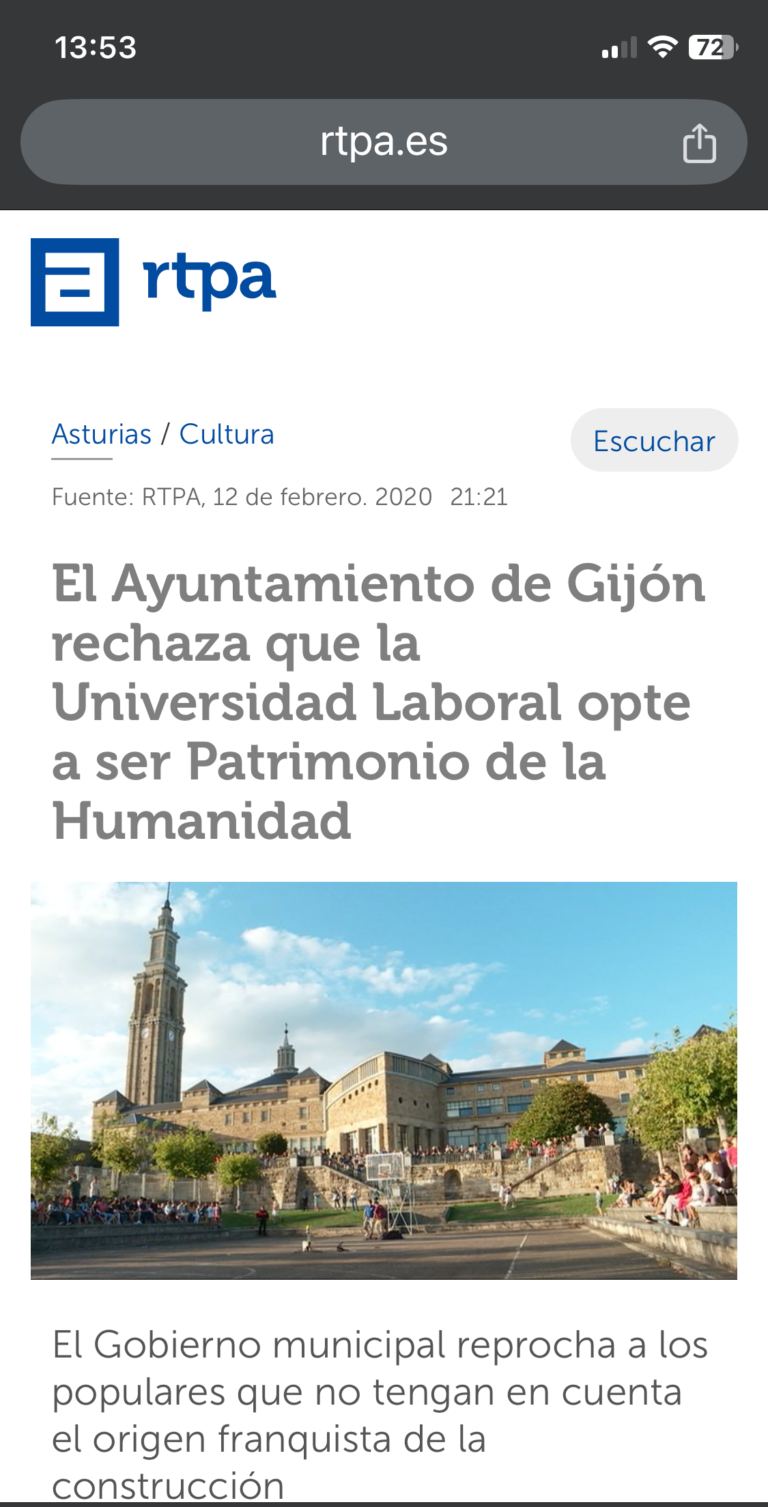Share this page via the share icon

(699, 143)
